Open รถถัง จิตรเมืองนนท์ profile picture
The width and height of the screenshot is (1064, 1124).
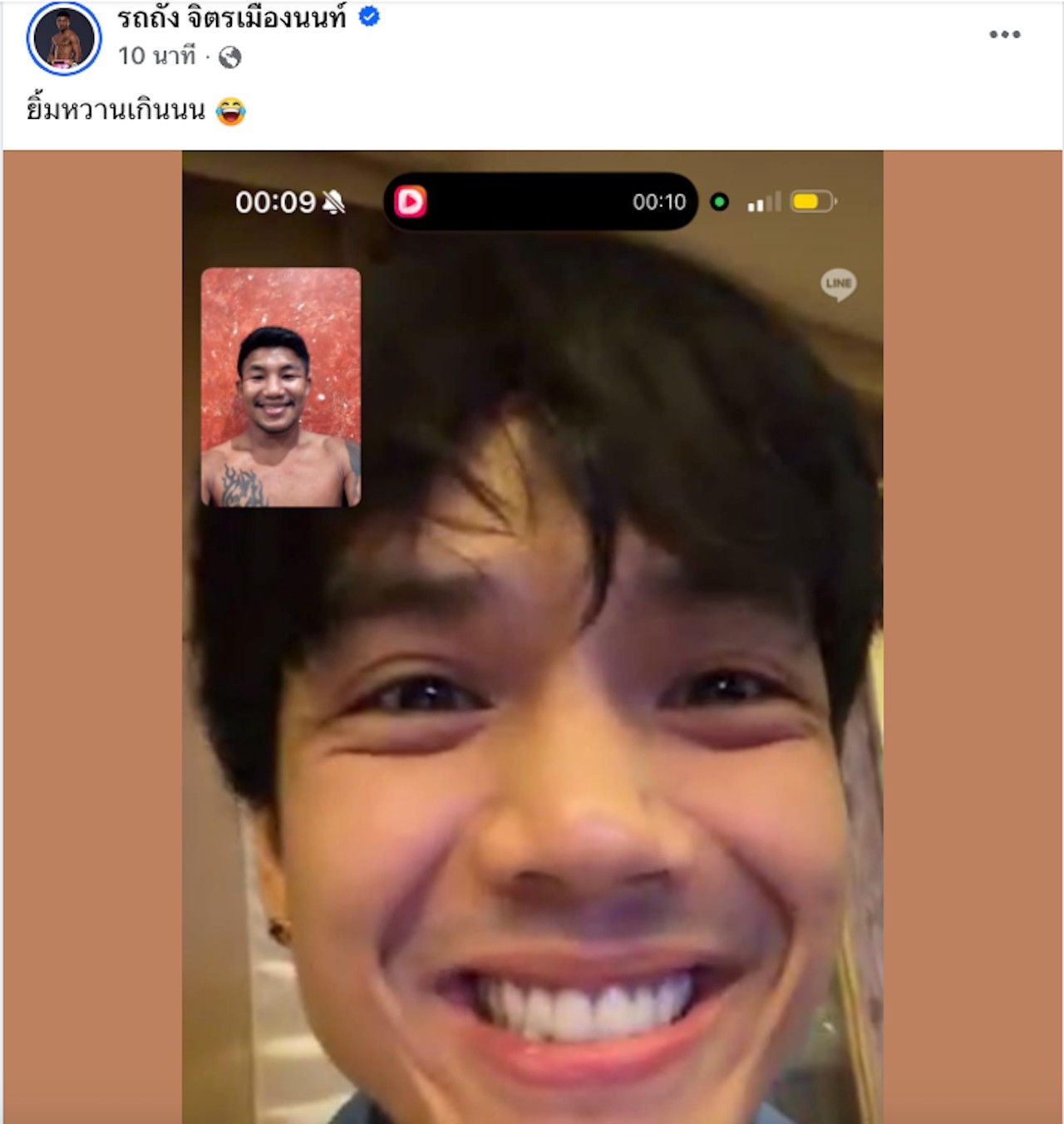click(x=64, y=38)
